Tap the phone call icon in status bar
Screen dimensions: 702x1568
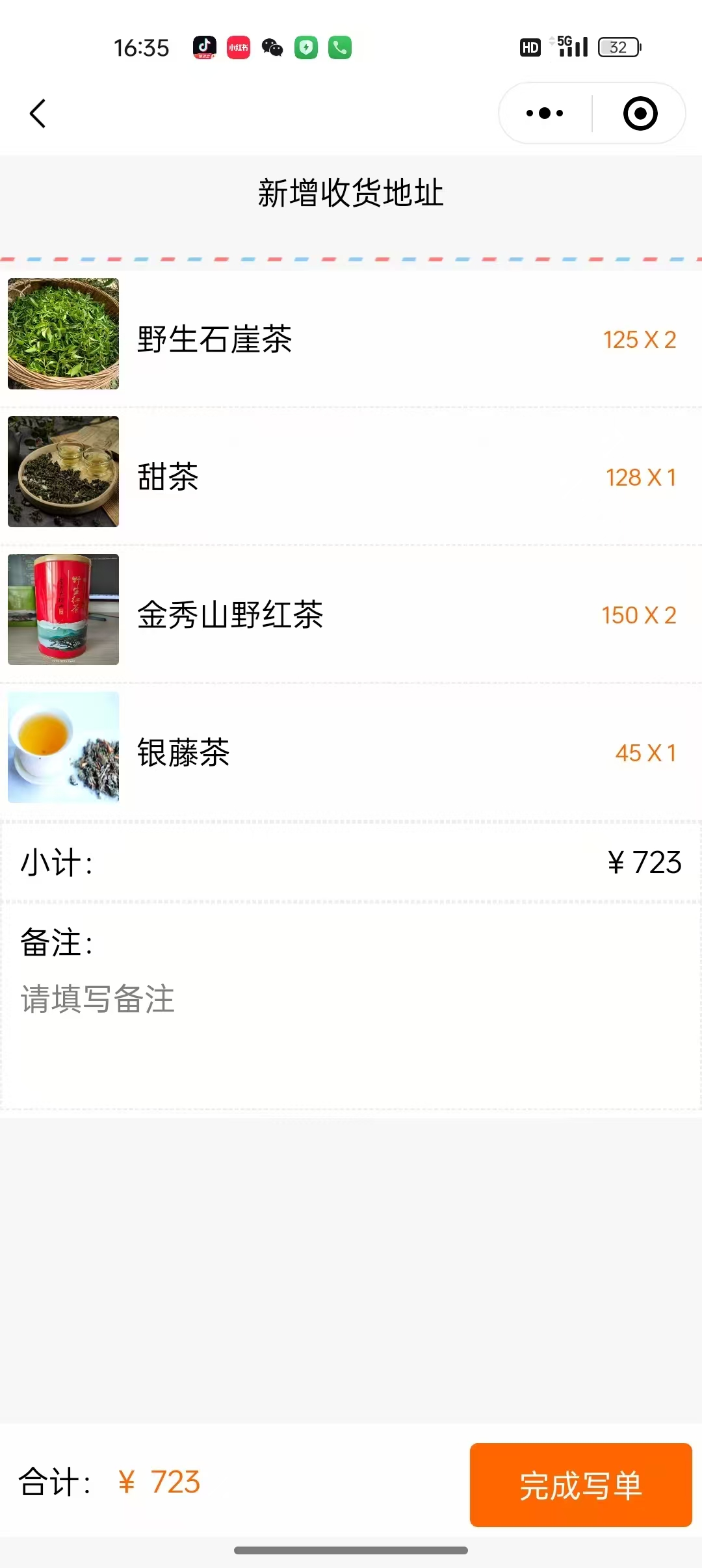pos(339,47)
